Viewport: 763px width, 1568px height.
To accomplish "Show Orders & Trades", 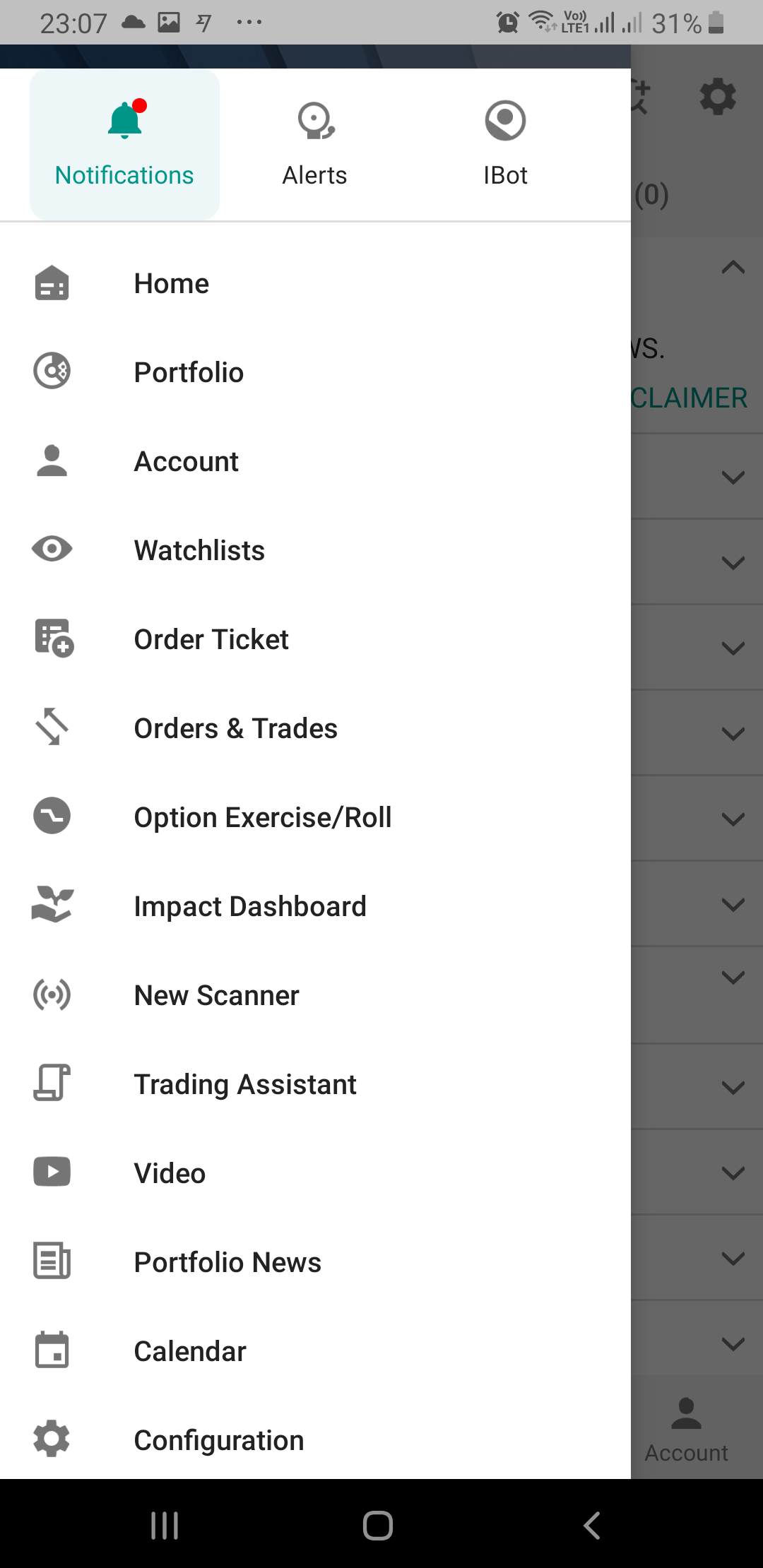I will tap(235, 729).
